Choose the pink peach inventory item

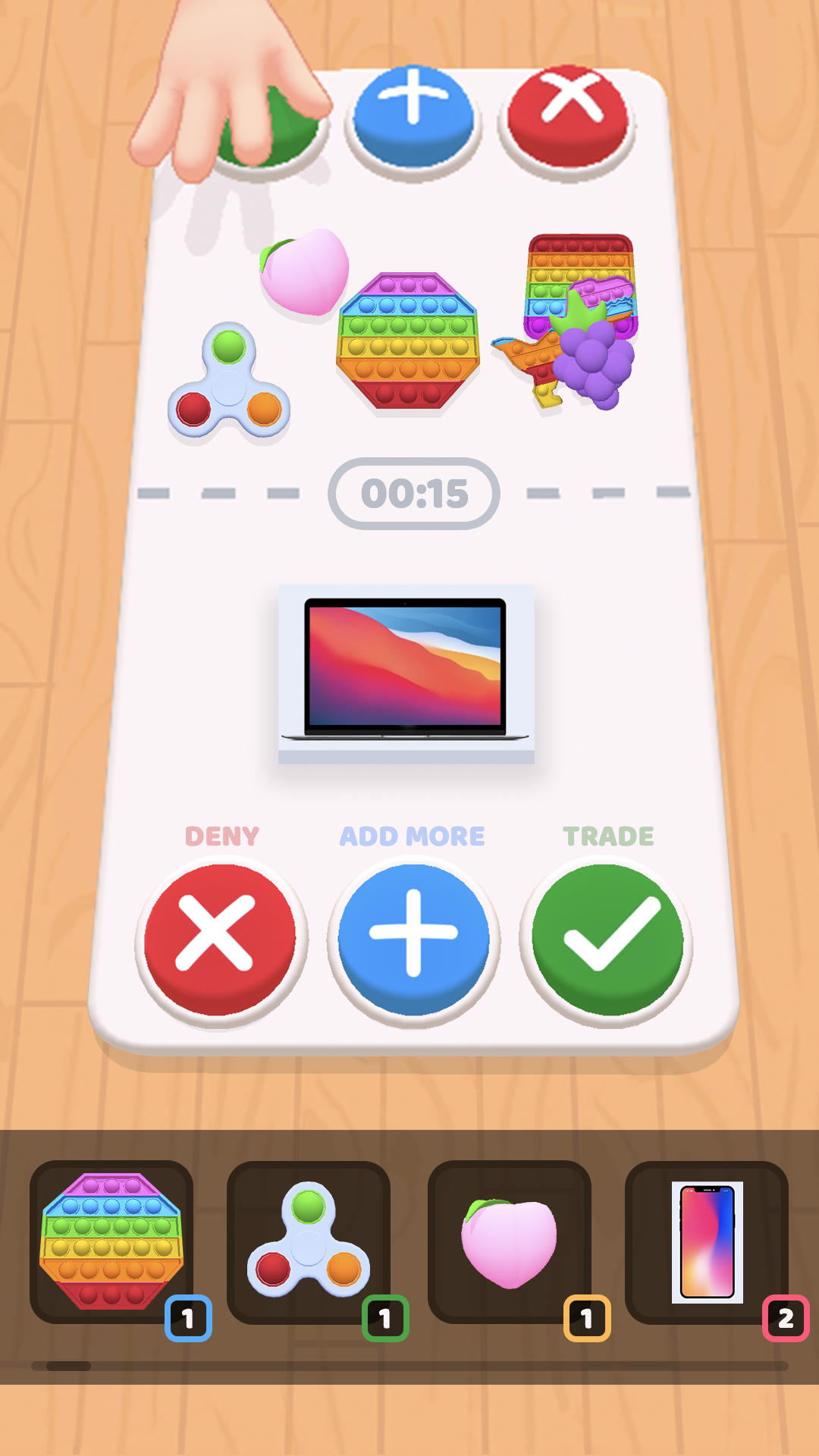509,1242
